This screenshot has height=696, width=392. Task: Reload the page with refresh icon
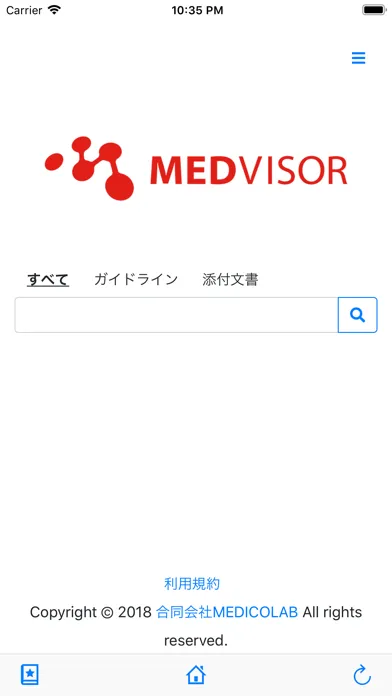point(362,675)
